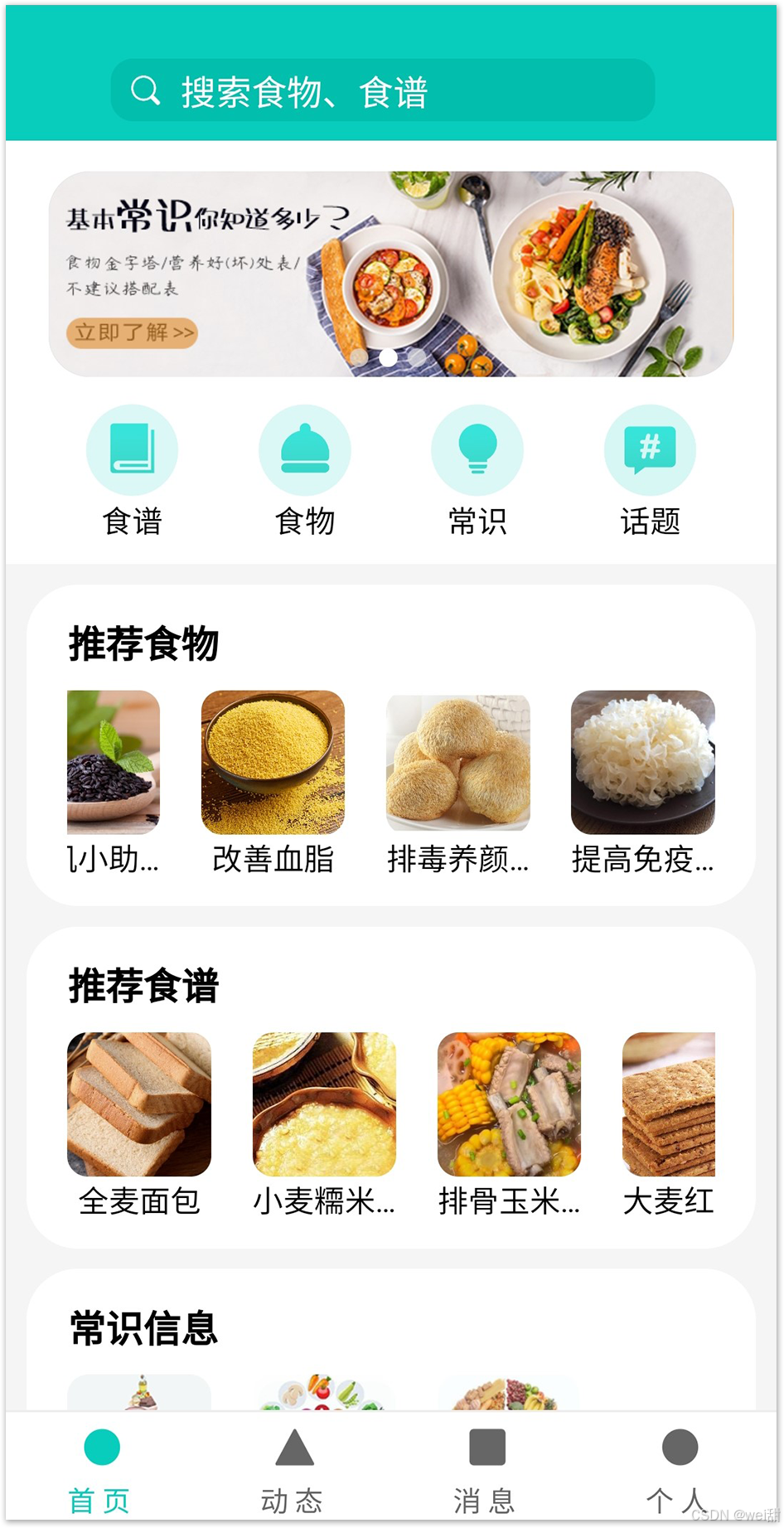This screenshot has width=784, height=1528.
Task: Open the 个人 tab
Action: [x=680, y=1469]
